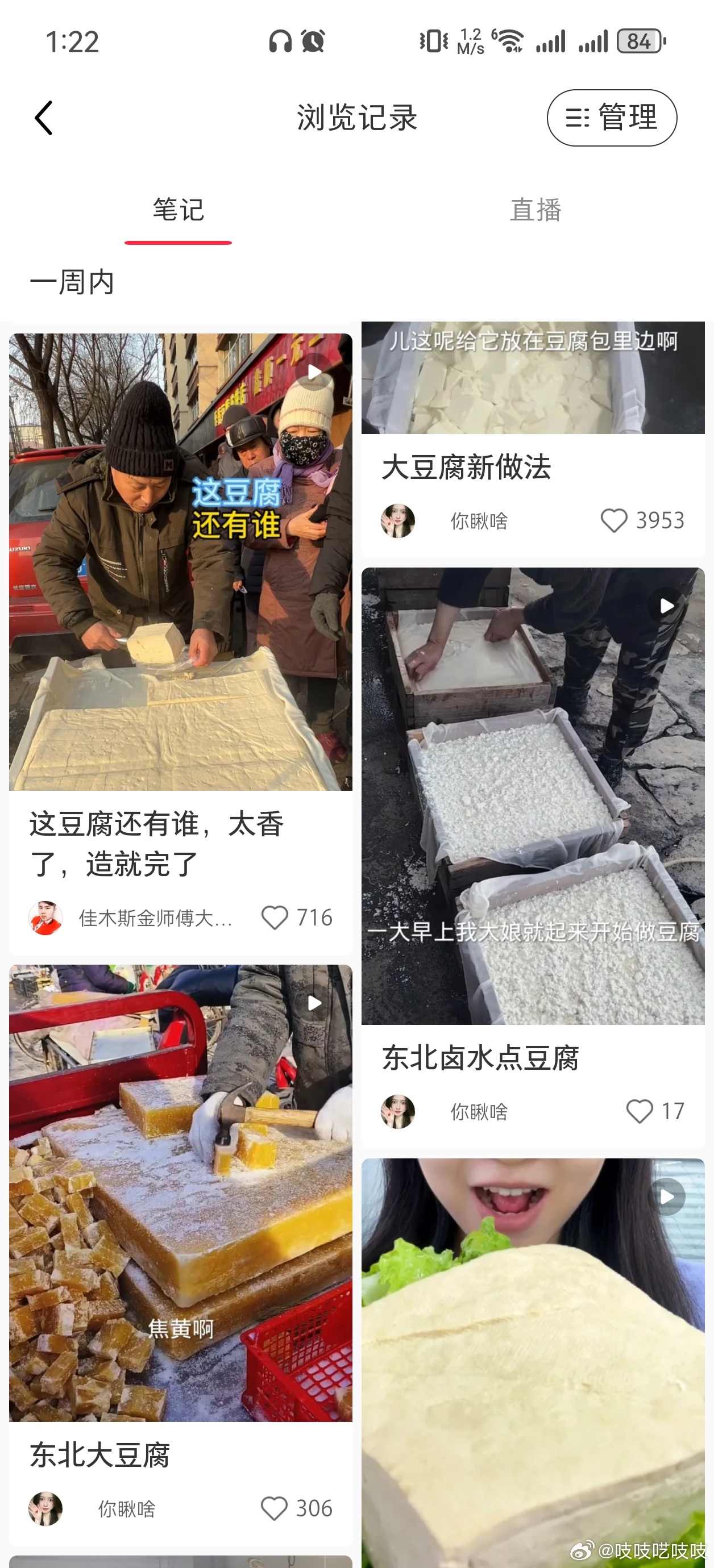Open the 这豆腐还有谁 video note
Viewport: 714px width, 1568px height.
180,561
